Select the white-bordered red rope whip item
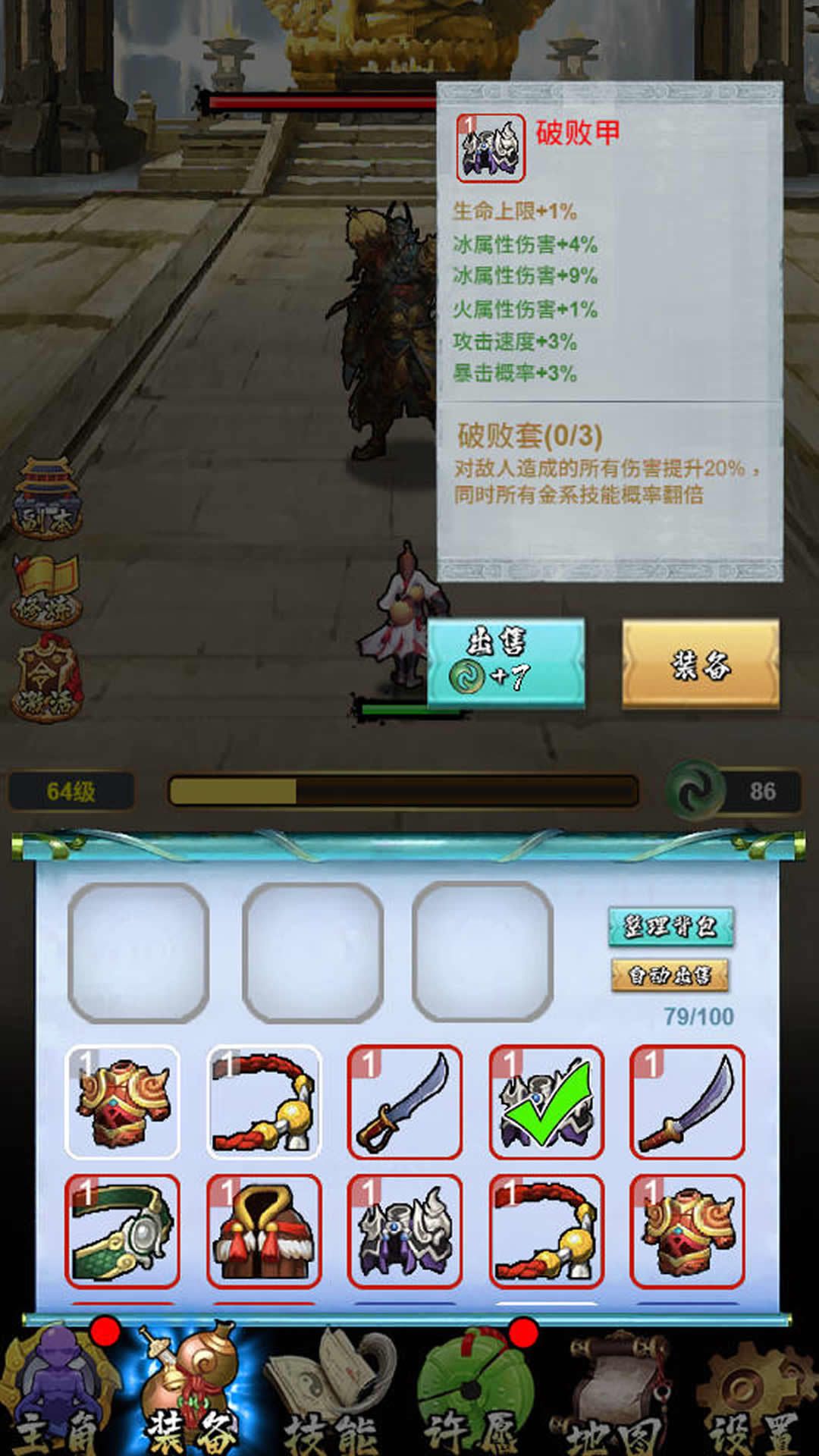The height and width of the screenshot is (1456, 819). tap(263, 1102)
